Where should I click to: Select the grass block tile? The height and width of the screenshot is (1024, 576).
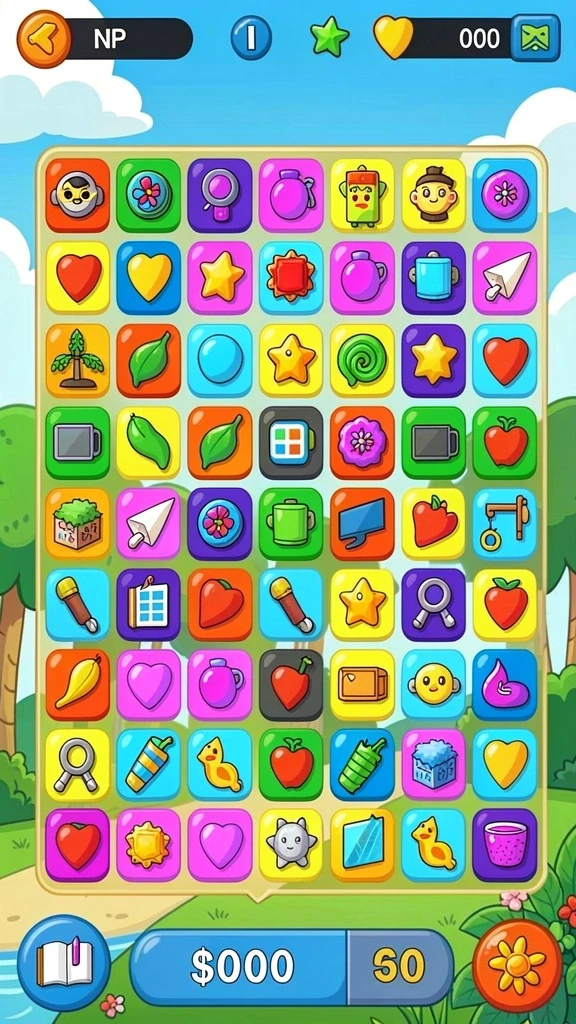(x=78, y=524)
